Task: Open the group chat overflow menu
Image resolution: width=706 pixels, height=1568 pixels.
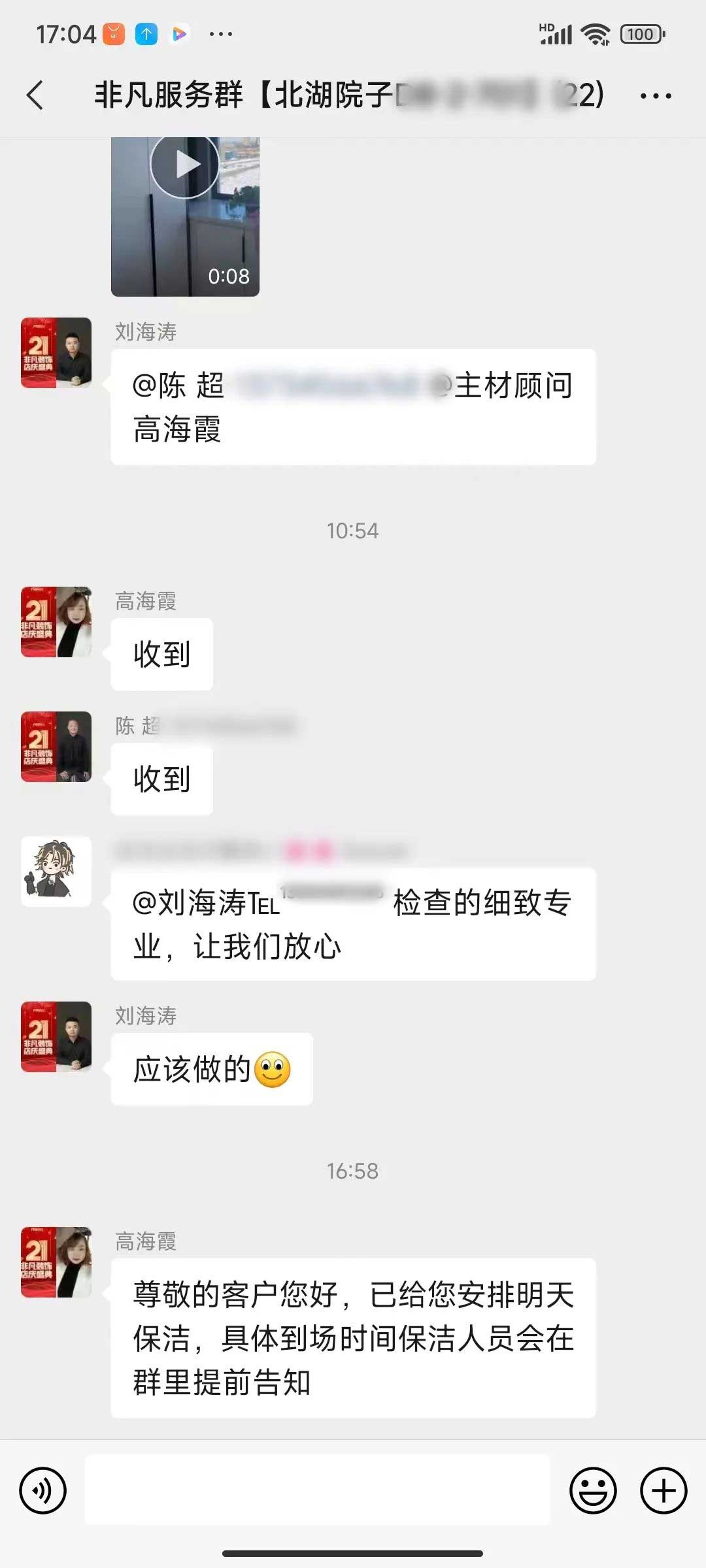Action: (655, 95)
